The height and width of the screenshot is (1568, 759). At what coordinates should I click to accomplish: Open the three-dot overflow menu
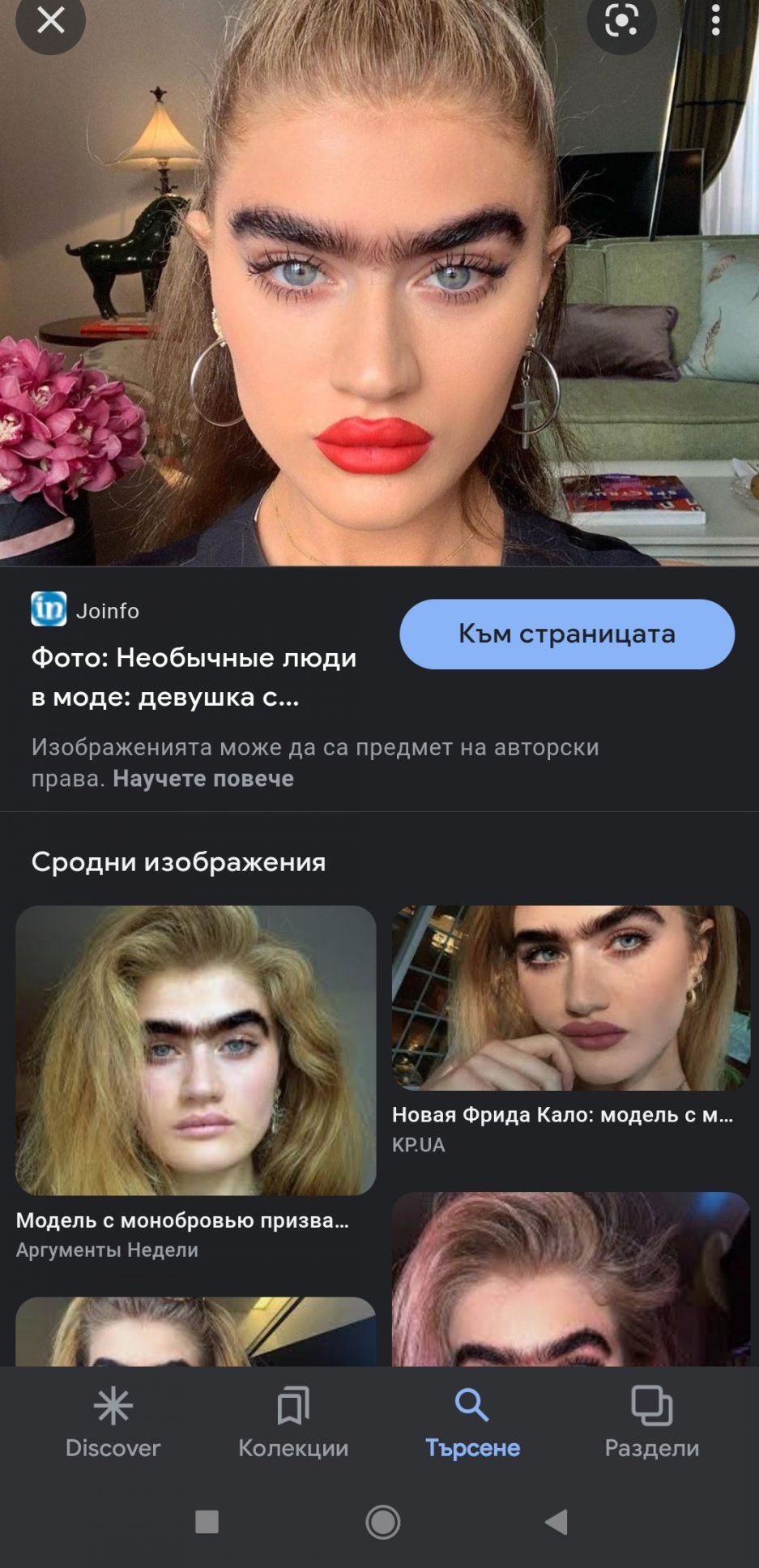pyautogui.click(x=715, y=20)
